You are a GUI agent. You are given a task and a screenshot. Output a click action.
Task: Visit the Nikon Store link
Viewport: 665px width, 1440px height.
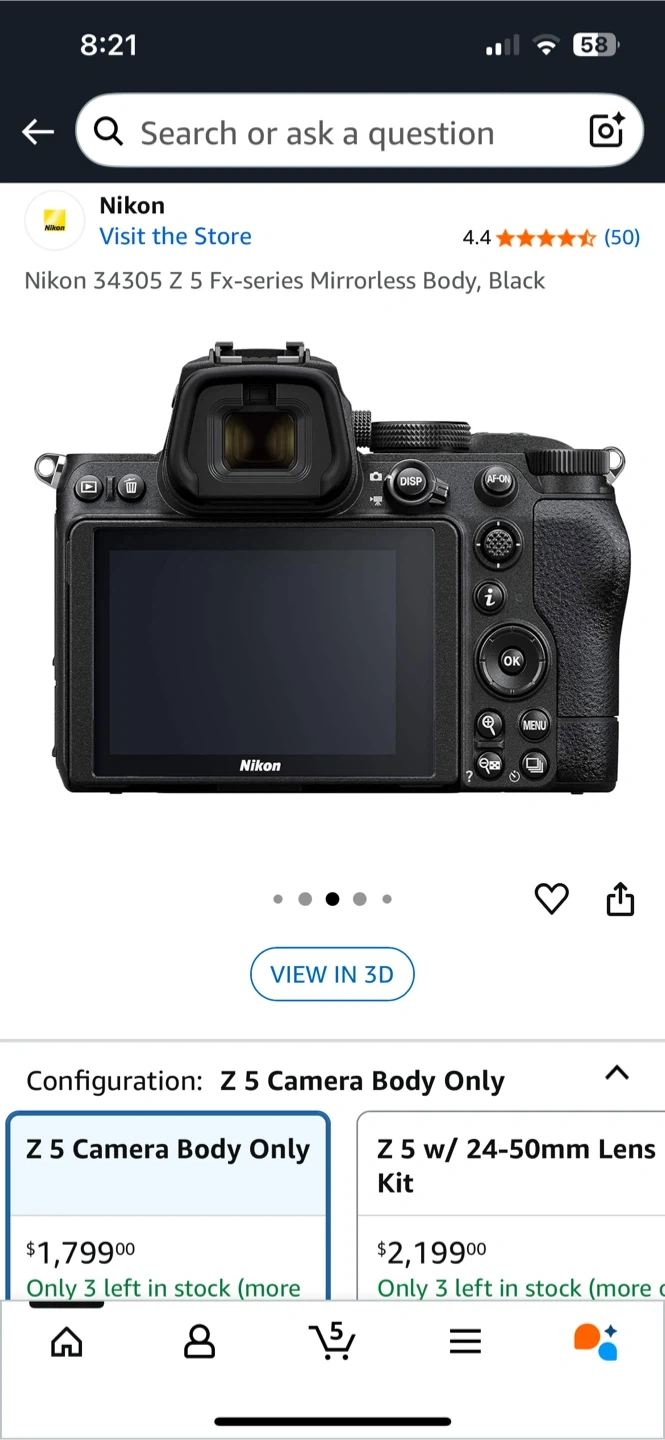coord(175,236)
